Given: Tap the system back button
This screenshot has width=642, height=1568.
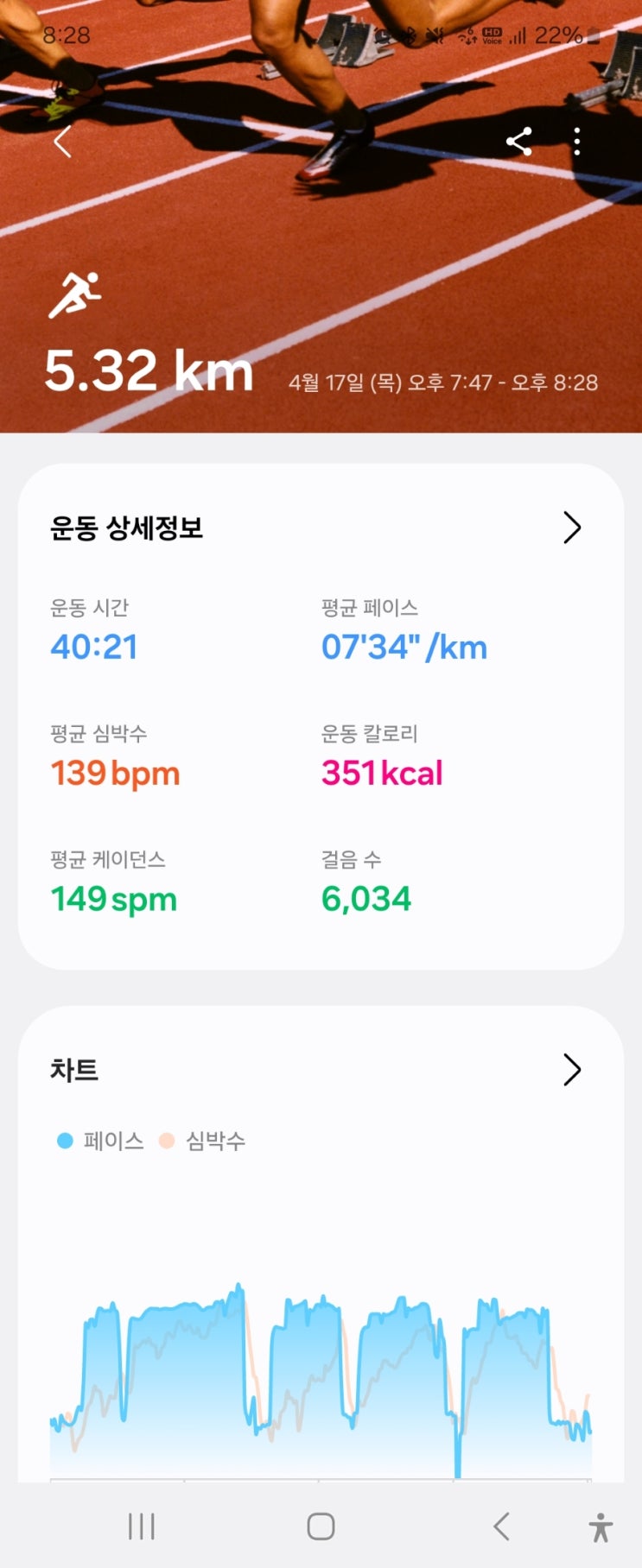Looking at the screenshot, I should (501, 1526).
